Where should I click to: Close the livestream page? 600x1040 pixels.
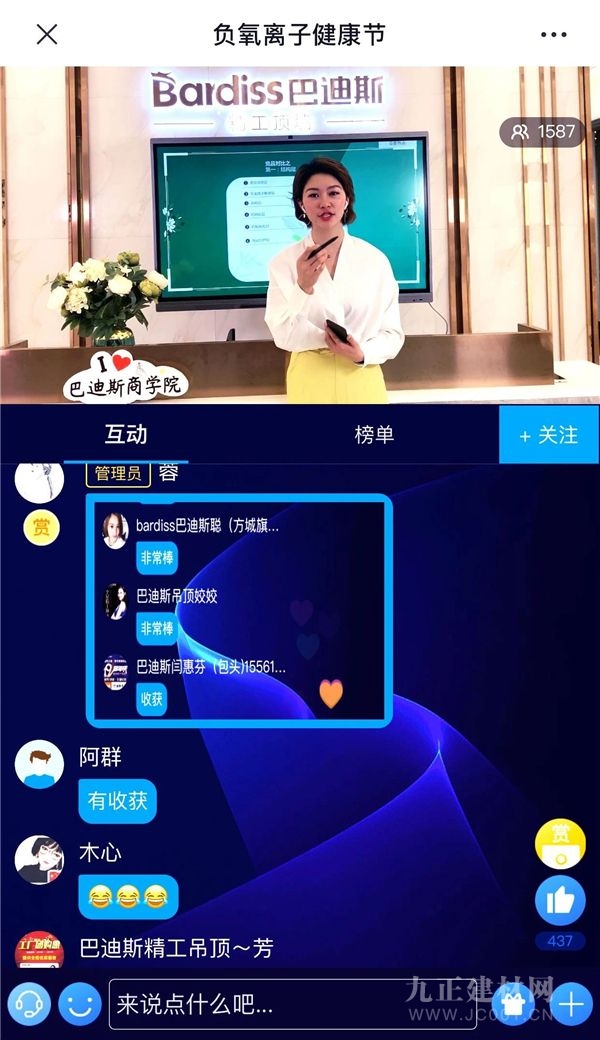click(x=47, y=34)
